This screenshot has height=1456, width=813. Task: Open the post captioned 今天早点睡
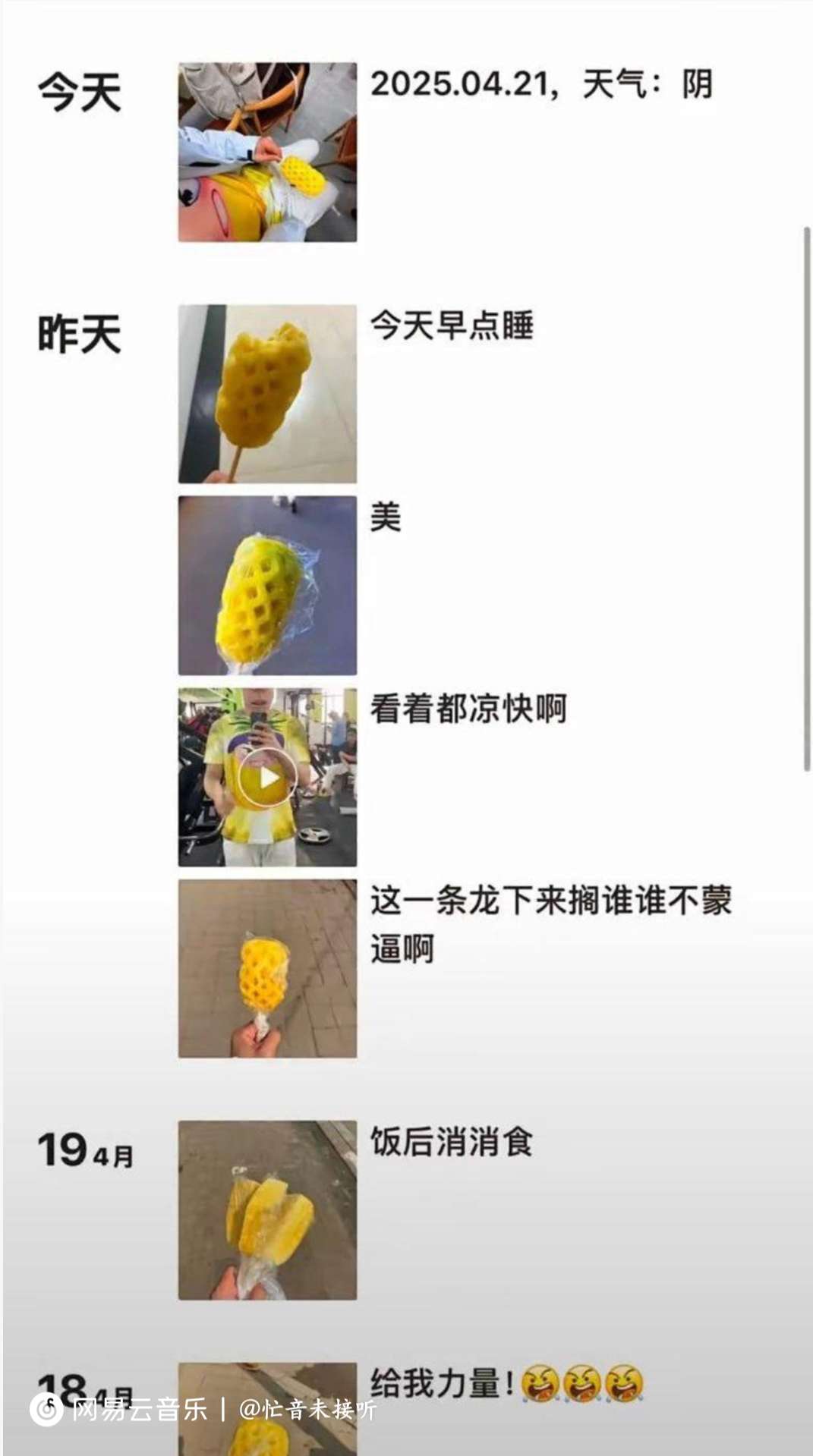point(267,394)
